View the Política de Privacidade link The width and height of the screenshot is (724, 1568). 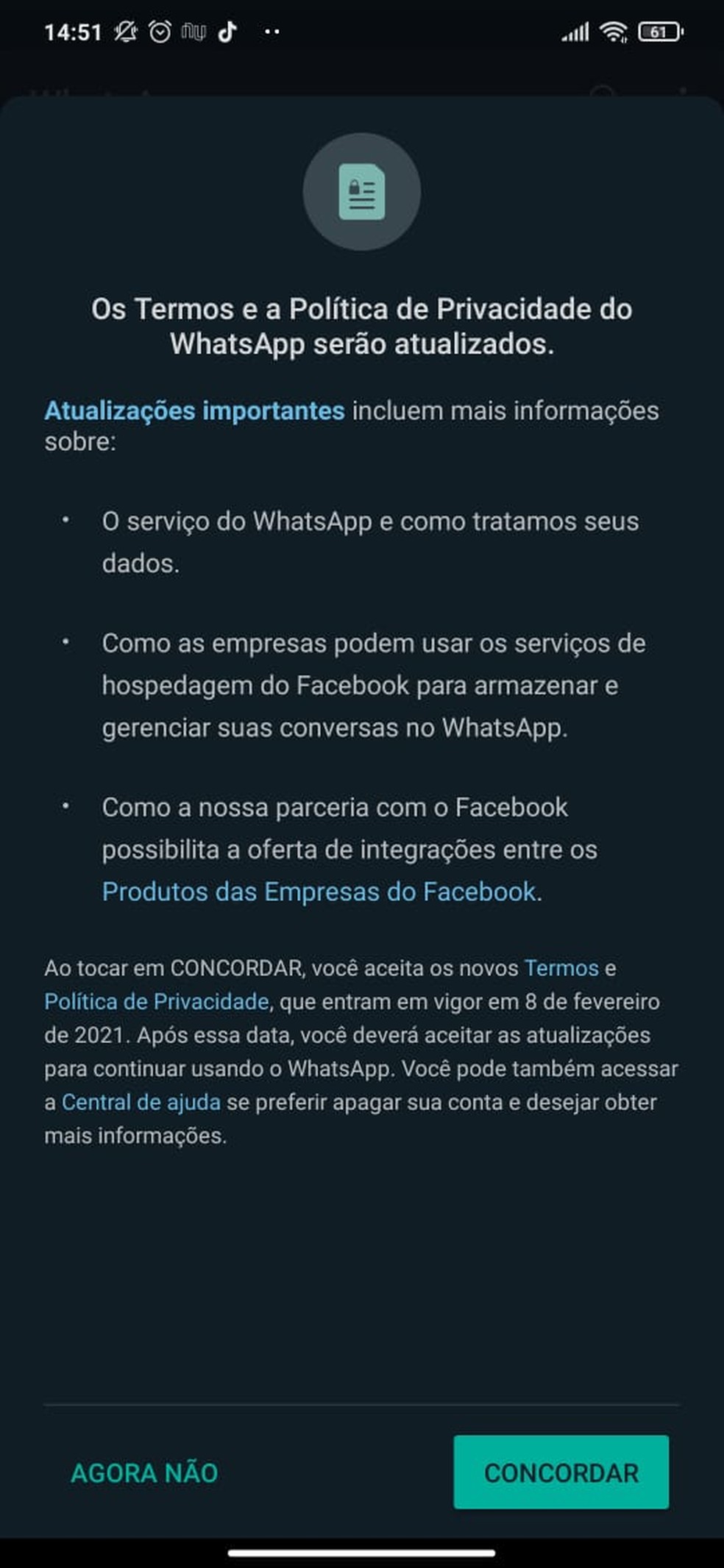coord(157,1002)
